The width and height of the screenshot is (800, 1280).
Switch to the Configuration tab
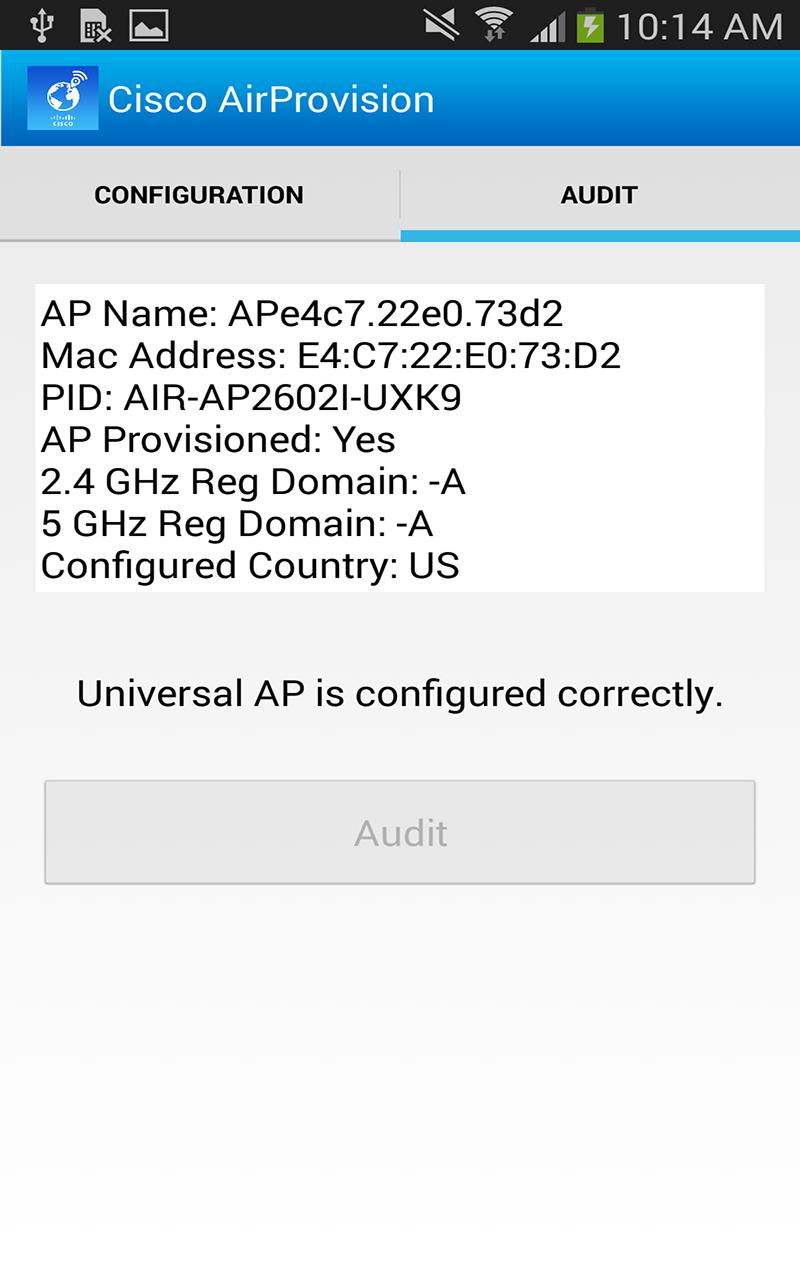(199, 195)
